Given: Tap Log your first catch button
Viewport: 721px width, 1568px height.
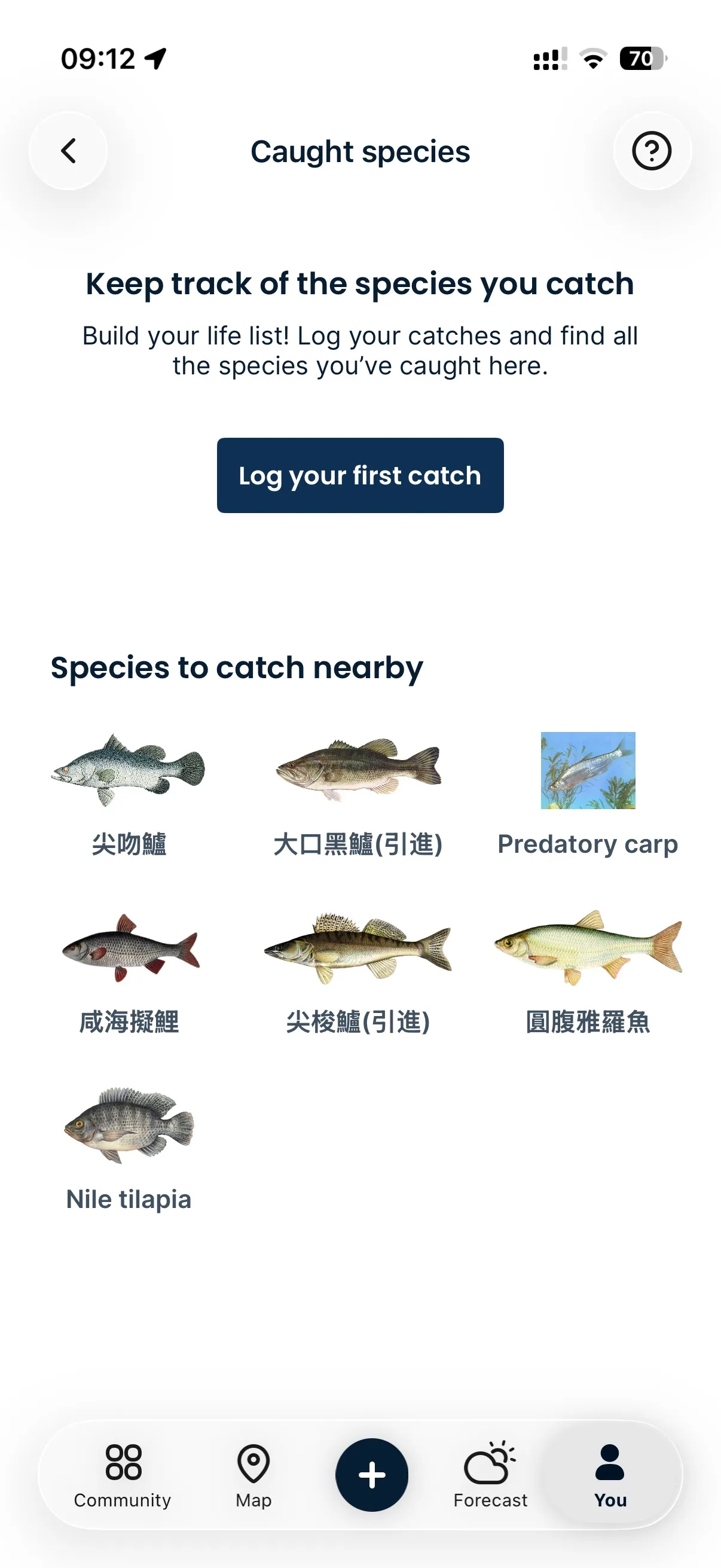Looking at the screenshot, I should [x=360, y=475].
